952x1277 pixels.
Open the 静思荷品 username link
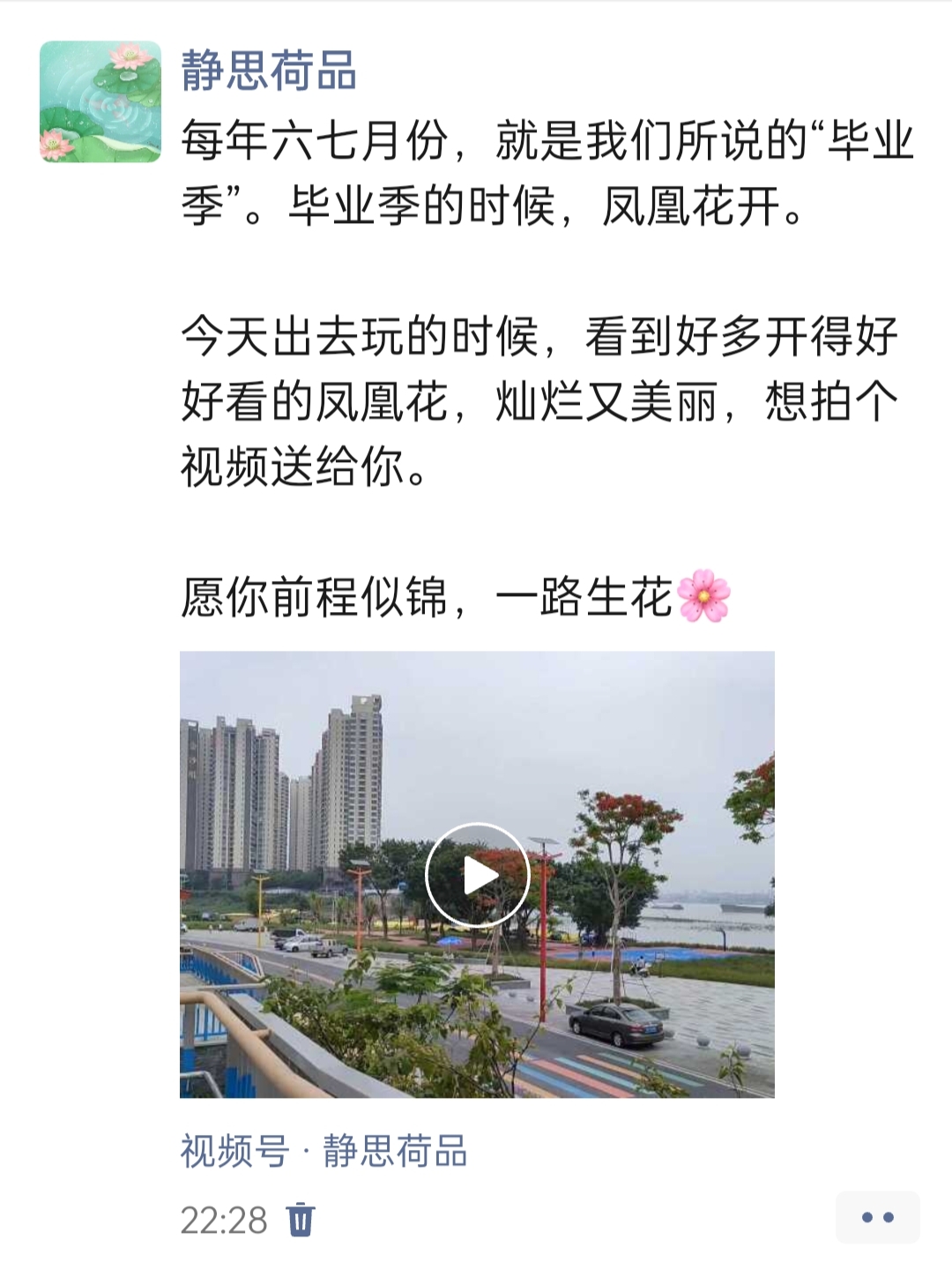click(x=269, y=71)
